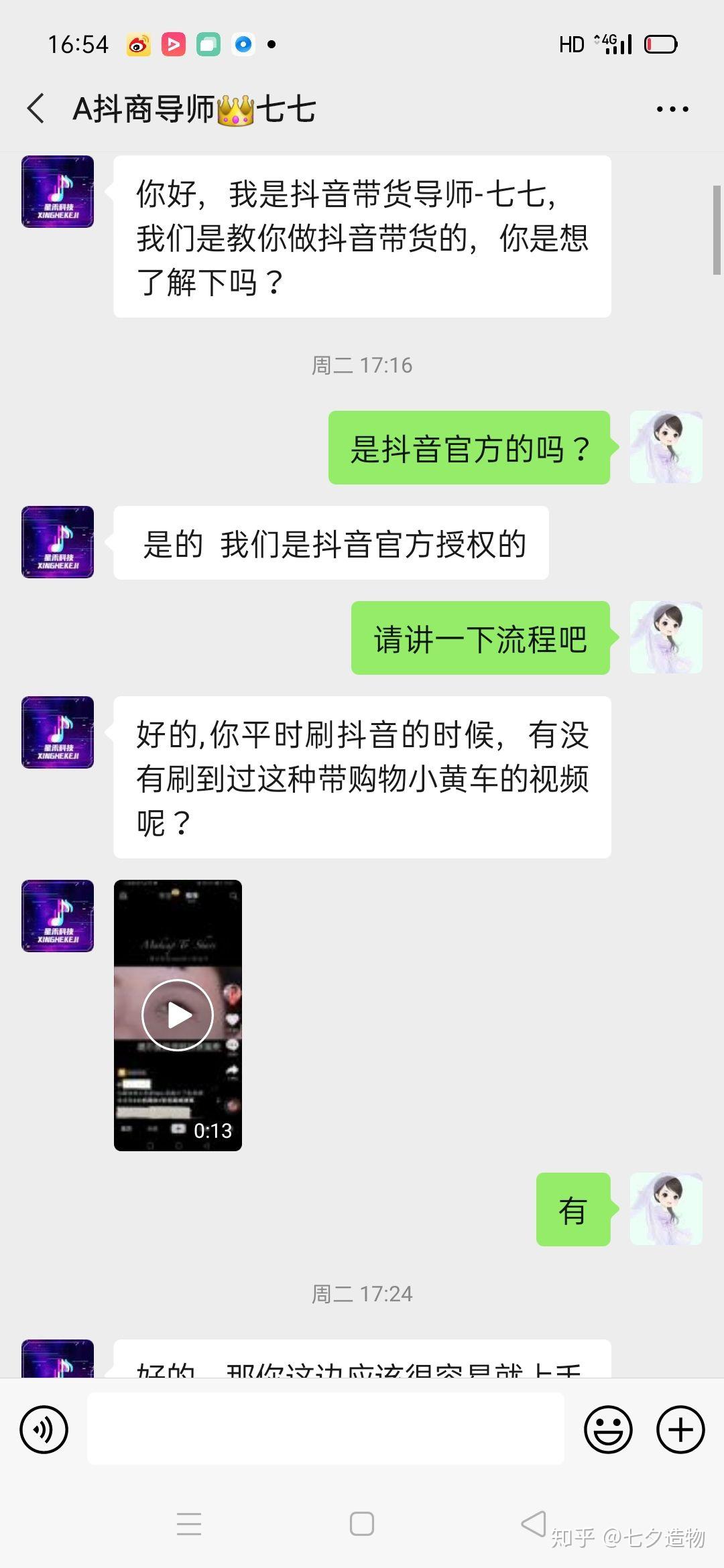Open my avatar beside '是抖音官方的吗？'
This screenshot has height=1568, width=724.
click(x=666, y=448)
